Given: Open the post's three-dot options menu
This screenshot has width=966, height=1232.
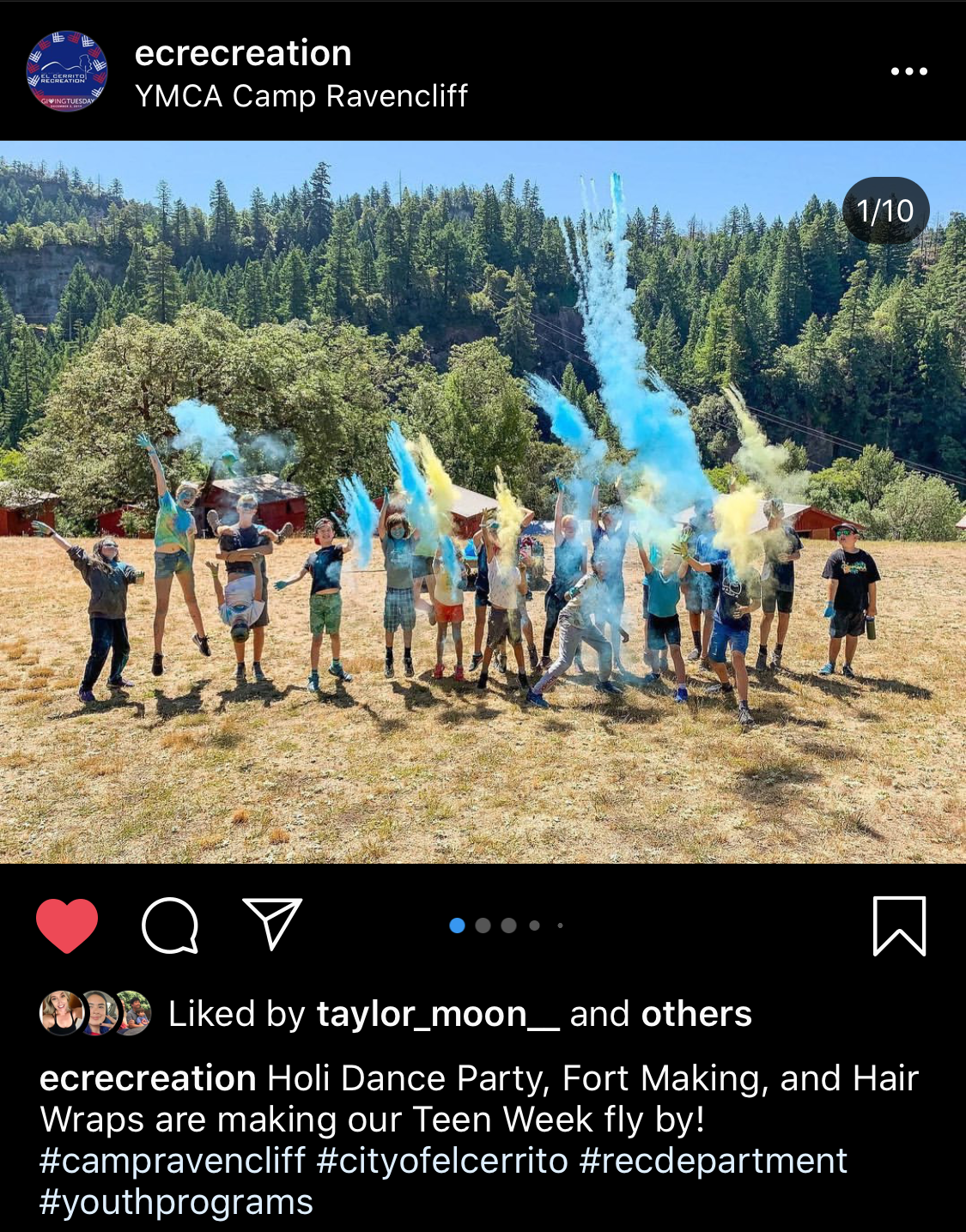Looking at the screenshot, I should coord(908,71).
